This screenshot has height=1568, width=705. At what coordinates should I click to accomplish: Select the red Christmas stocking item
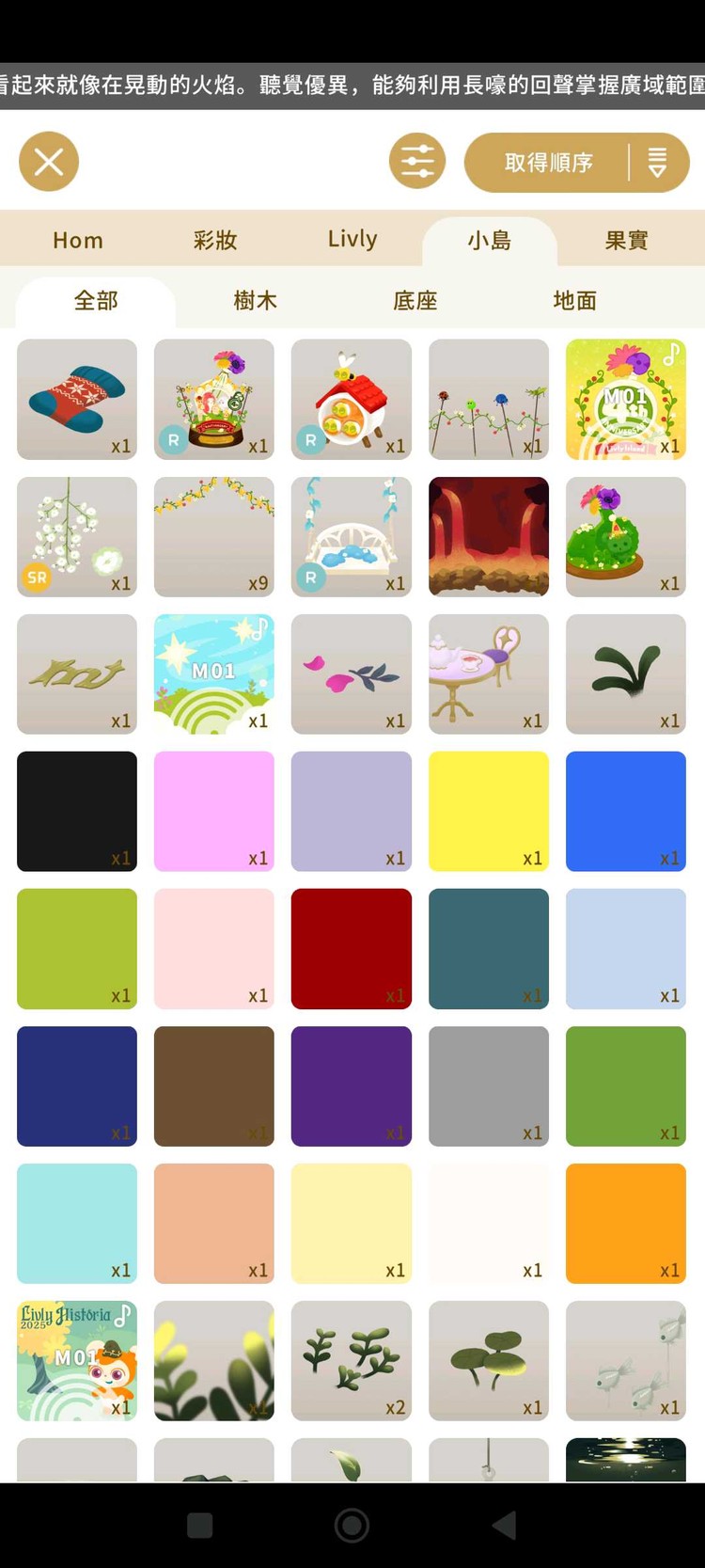(x=77, y=399)
